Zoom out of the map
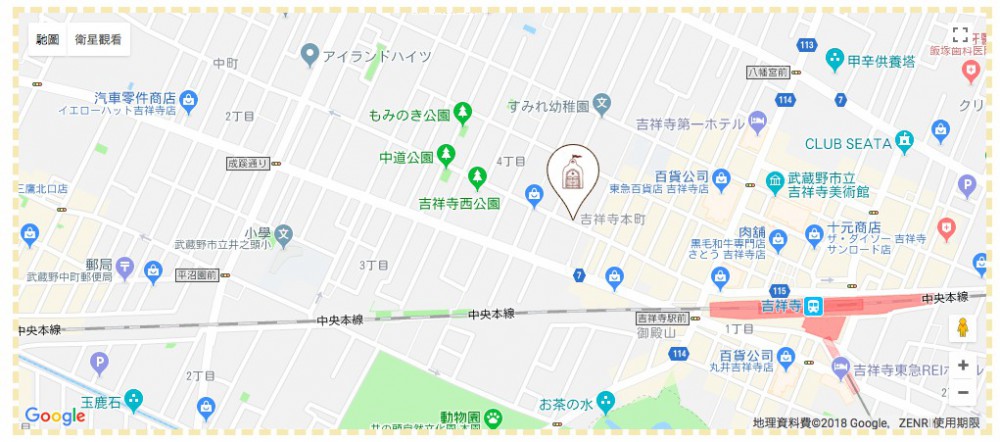Image resolution: width=1000 pixels, height=442 pixels. (x=962, y=393)
